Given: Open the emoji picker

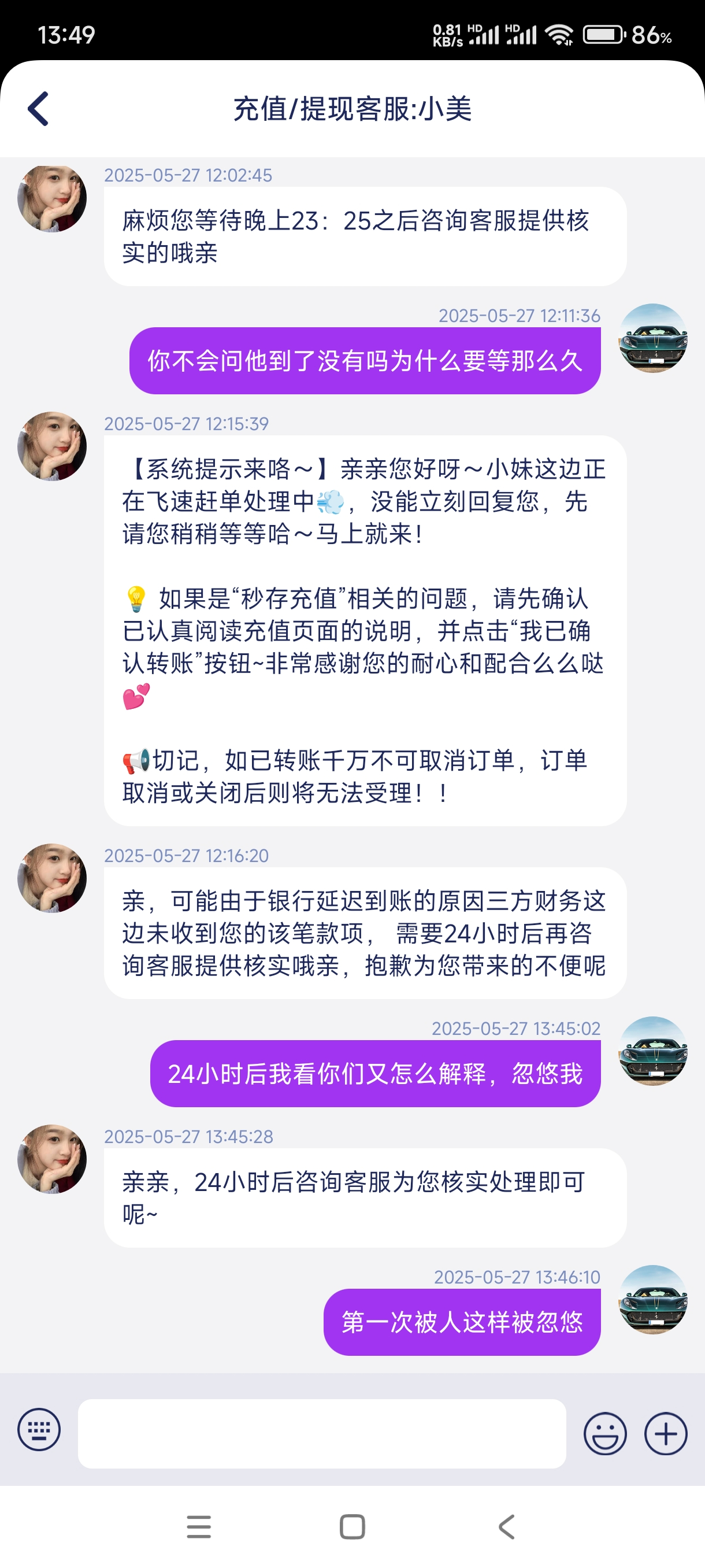Looking at the screenshot, I should 604,1433.
